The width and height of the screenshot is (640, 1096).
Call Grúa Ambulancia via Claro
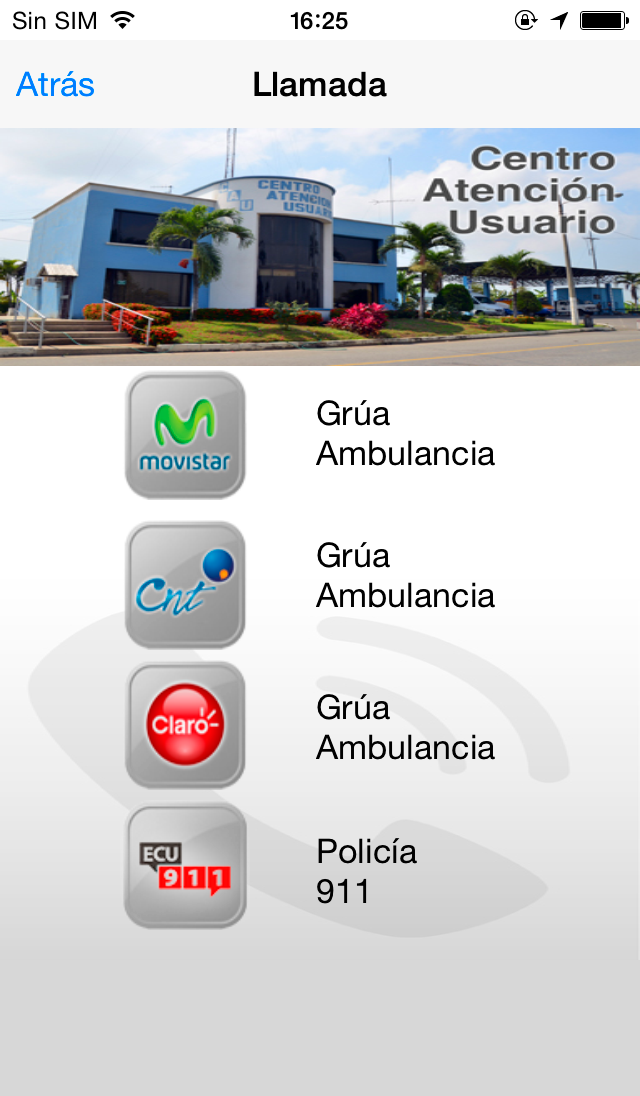point(185,725)
